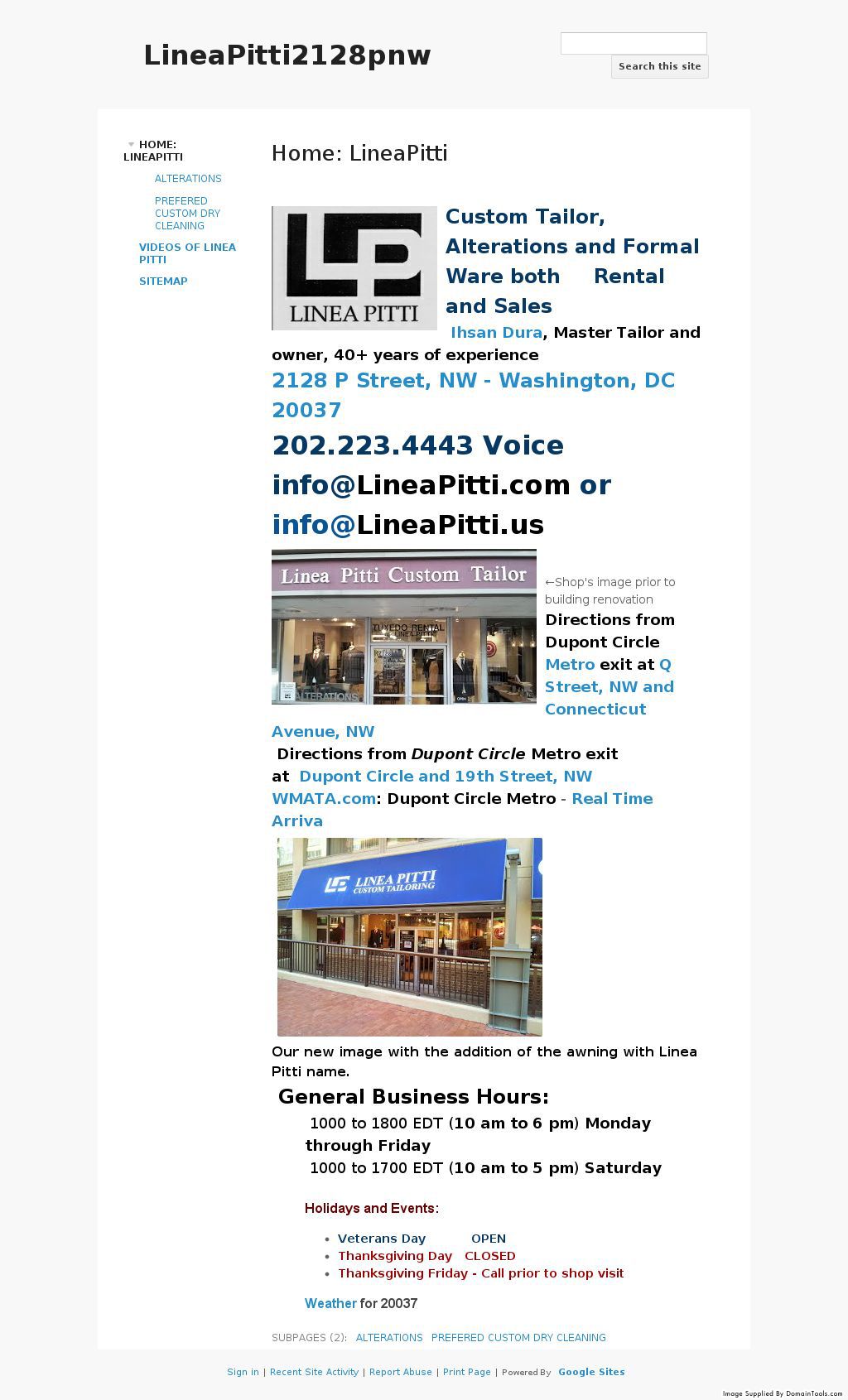The width and height of the screenshot is (848, 1400).
Task: Open the Sitemap page
Action: coord(163,281)
